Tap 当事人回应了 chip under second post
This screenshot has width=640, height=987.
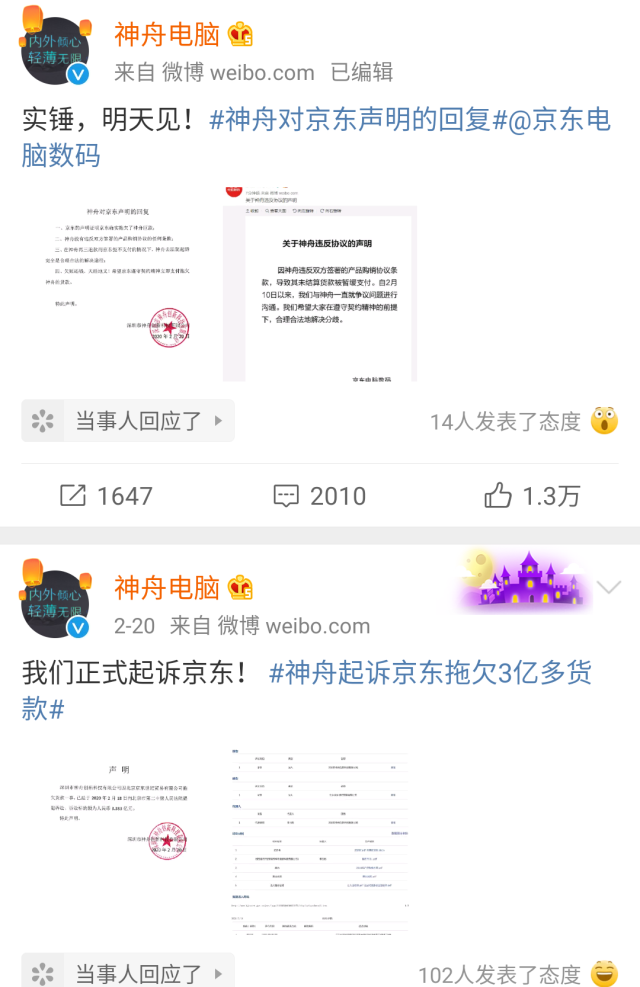coord(128,972)
